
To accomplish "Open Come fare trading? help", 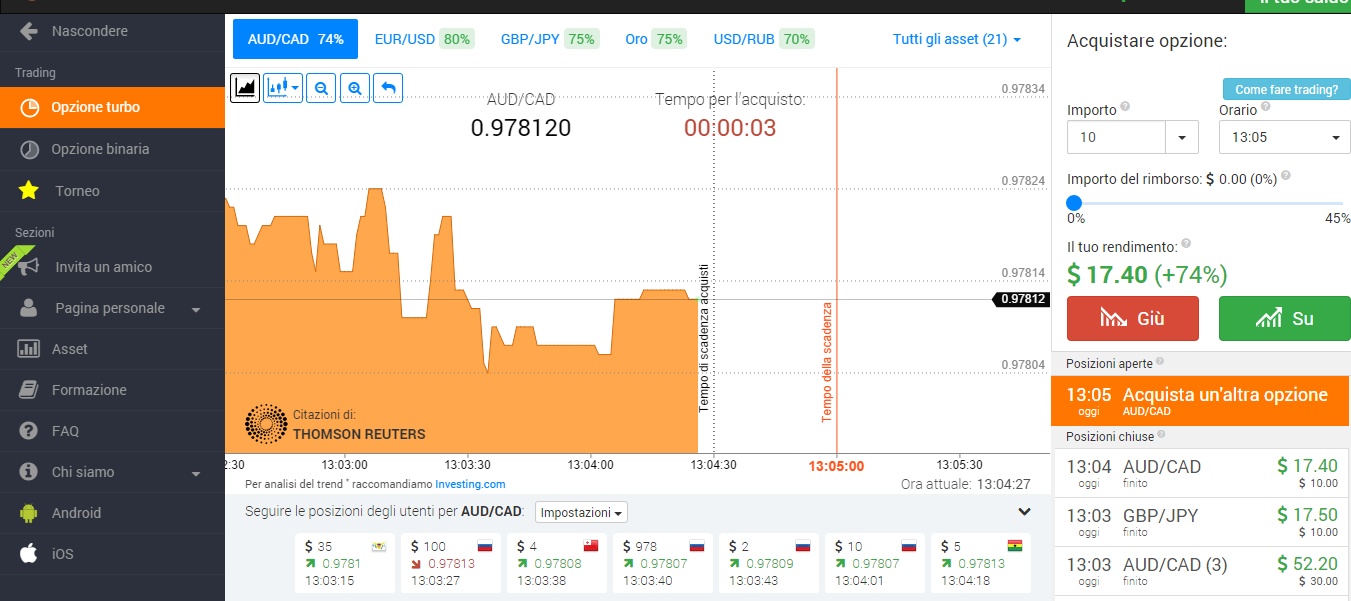I will point(1286,89).
